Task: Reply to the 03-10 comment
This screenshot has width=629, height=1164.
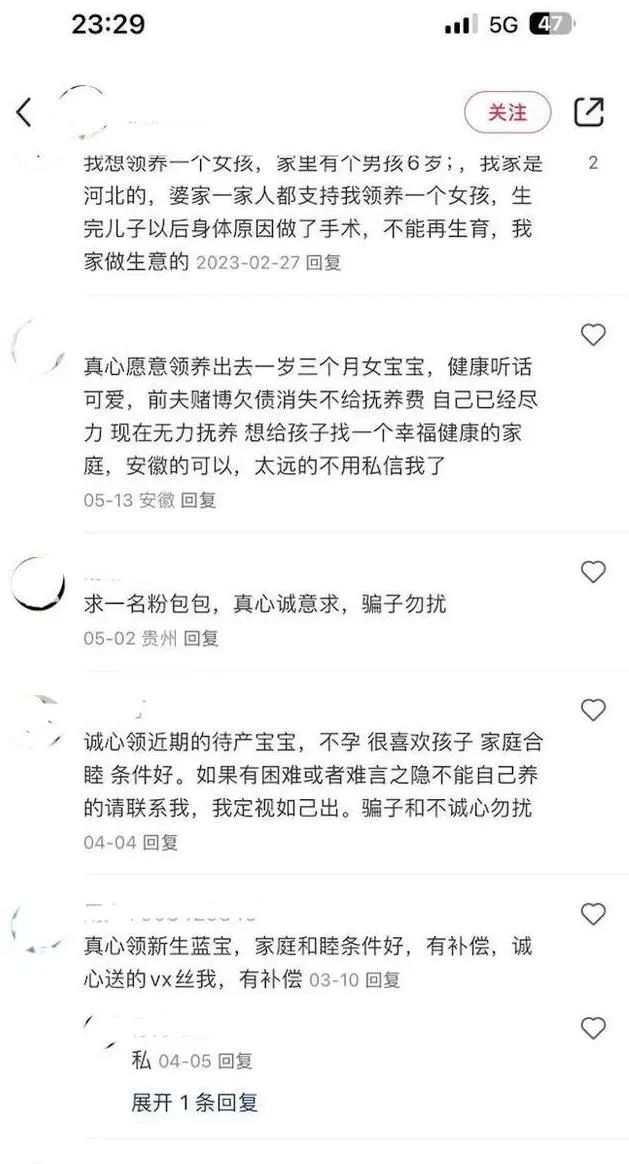Action: tap(382, 980)
